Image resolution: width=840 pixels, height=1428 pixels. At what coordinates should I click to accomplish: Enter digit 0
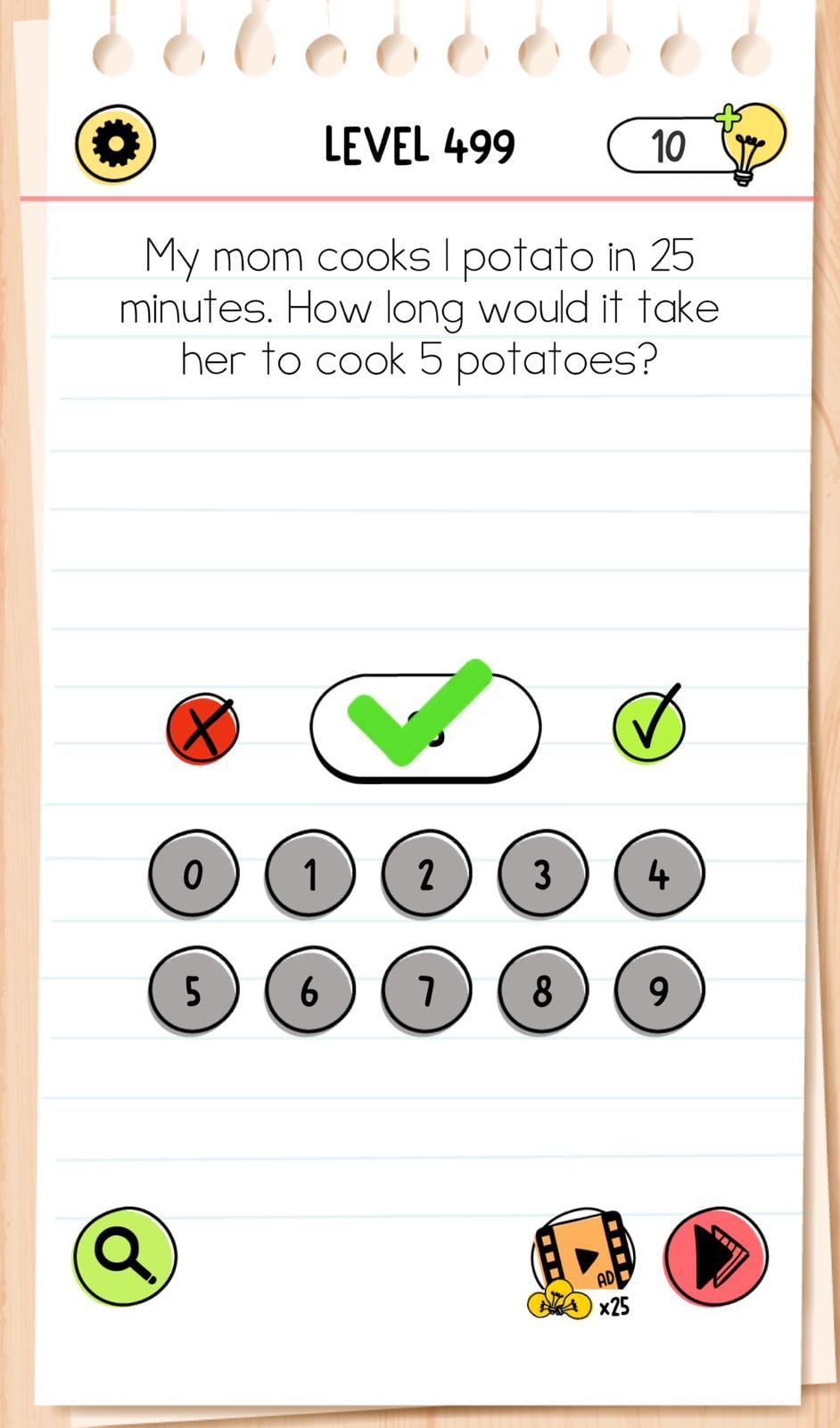(x=194, y=874)
